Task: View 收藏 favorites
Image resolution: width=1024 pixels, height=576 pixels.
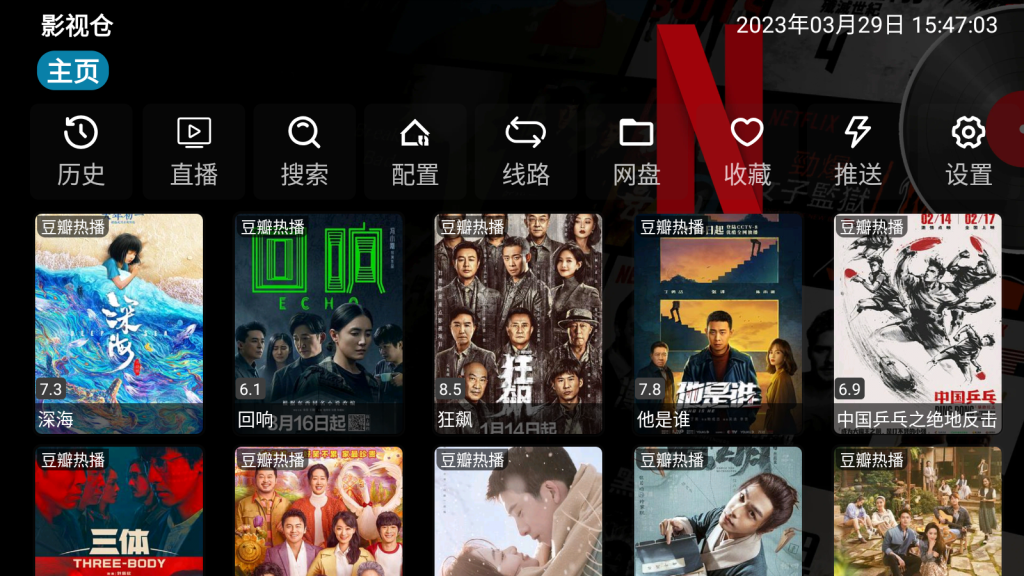Action: pos(747,152)
